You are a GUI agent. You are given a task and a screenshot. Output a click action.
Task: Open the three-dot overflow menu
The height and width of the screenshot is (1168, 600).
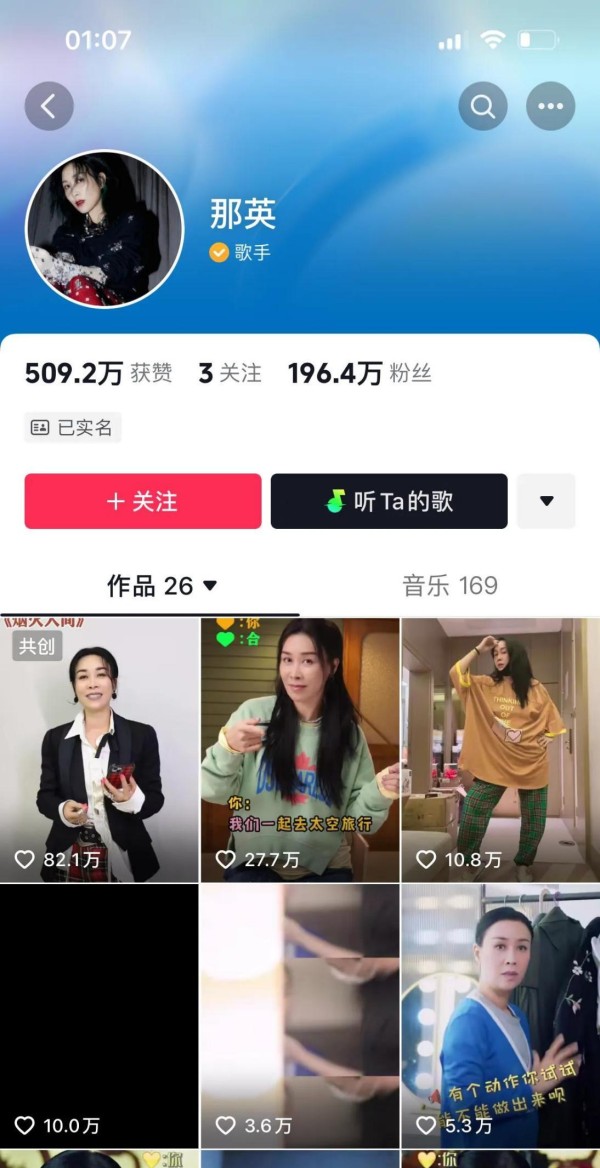click(550, 105)
